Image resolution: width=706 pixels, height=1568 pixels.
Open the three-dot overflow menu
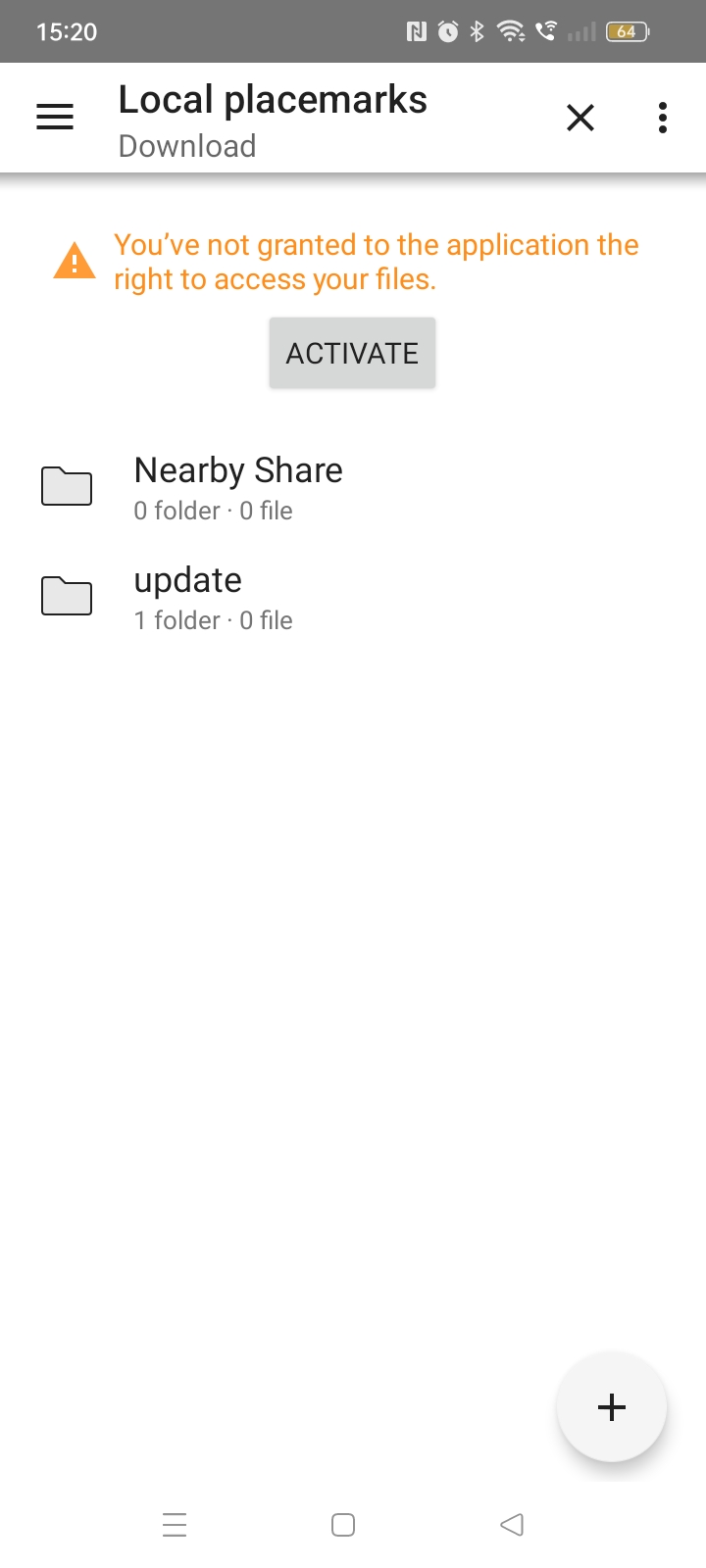(663, 118)
